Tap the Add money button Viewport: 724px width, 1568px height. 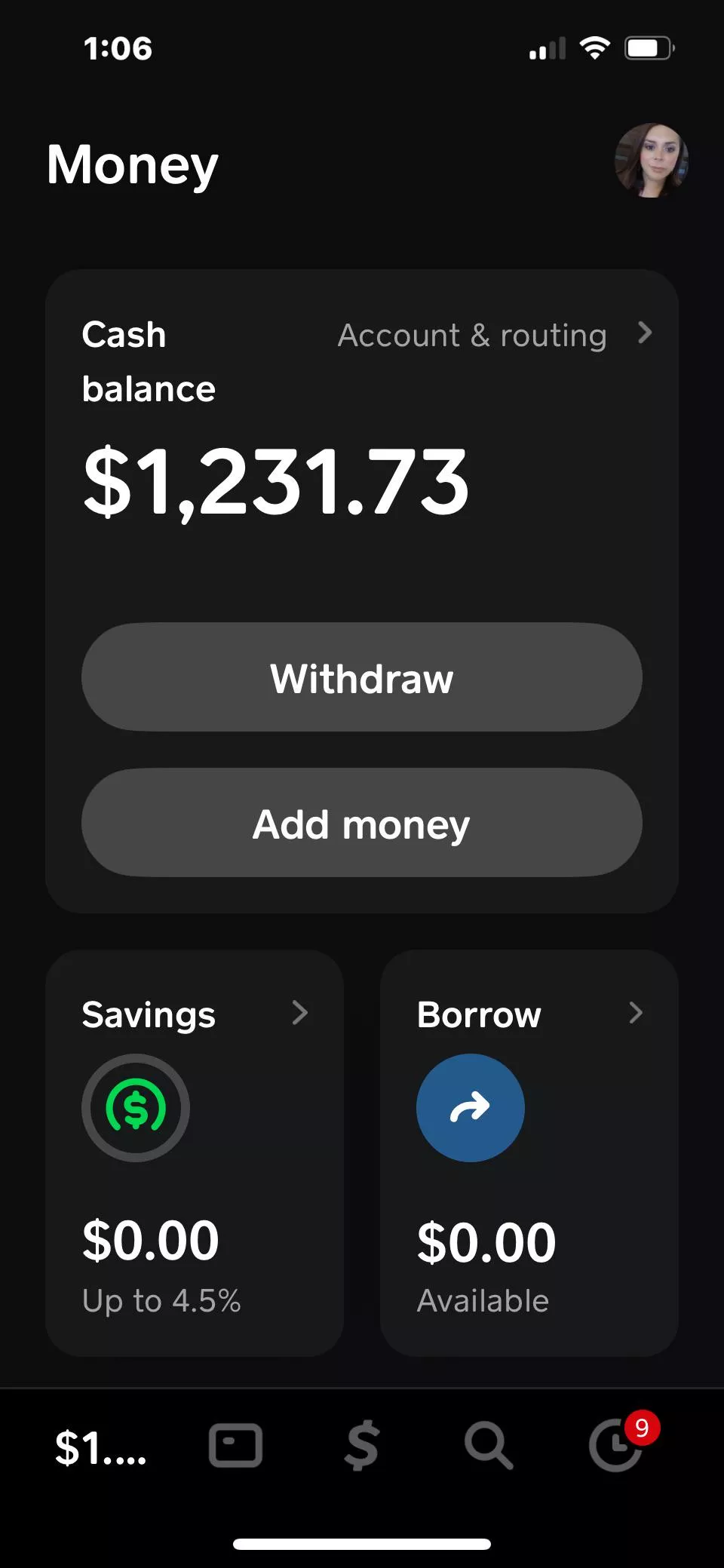pos(362,823)
